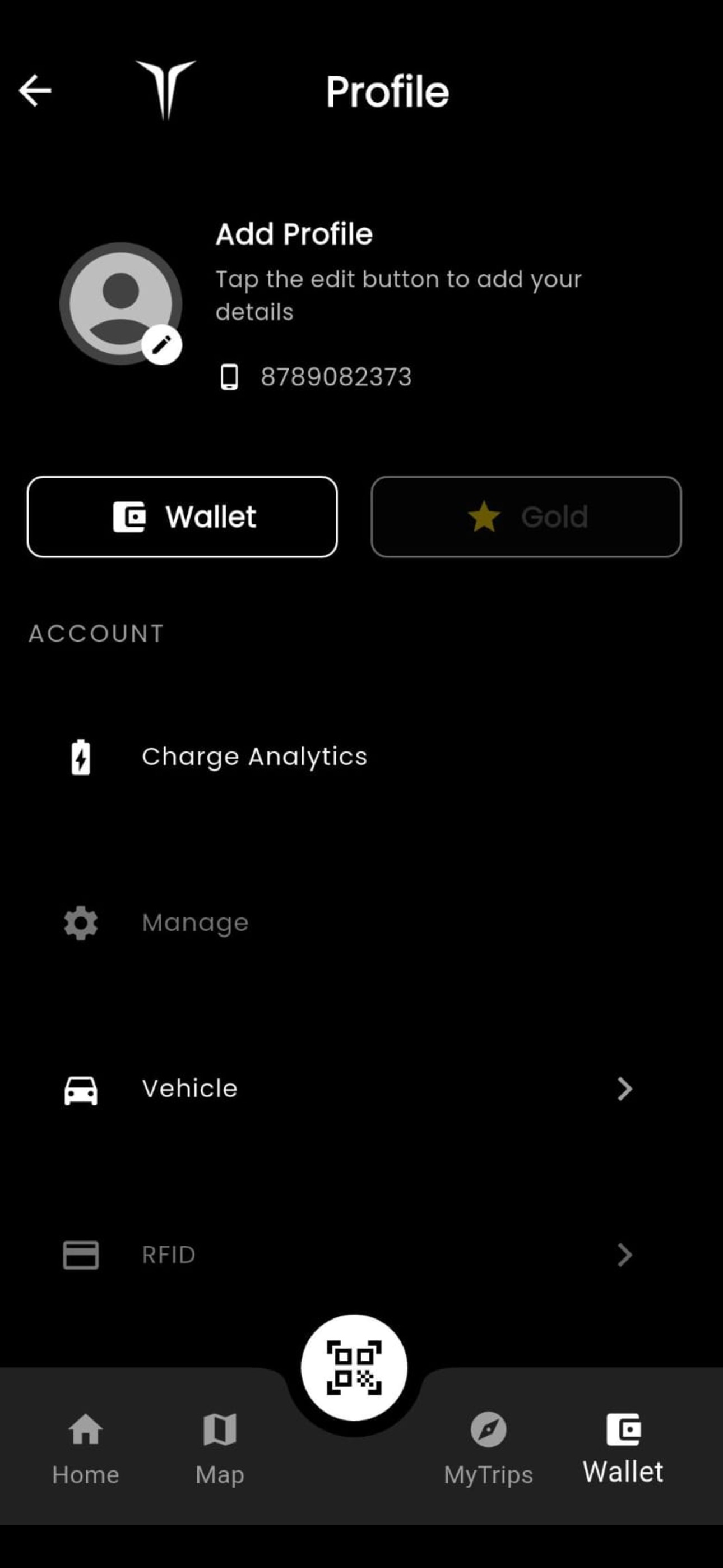Switch to the Home tab
The width and height of the screenshot is (723, 1568).
point(85,1448)
